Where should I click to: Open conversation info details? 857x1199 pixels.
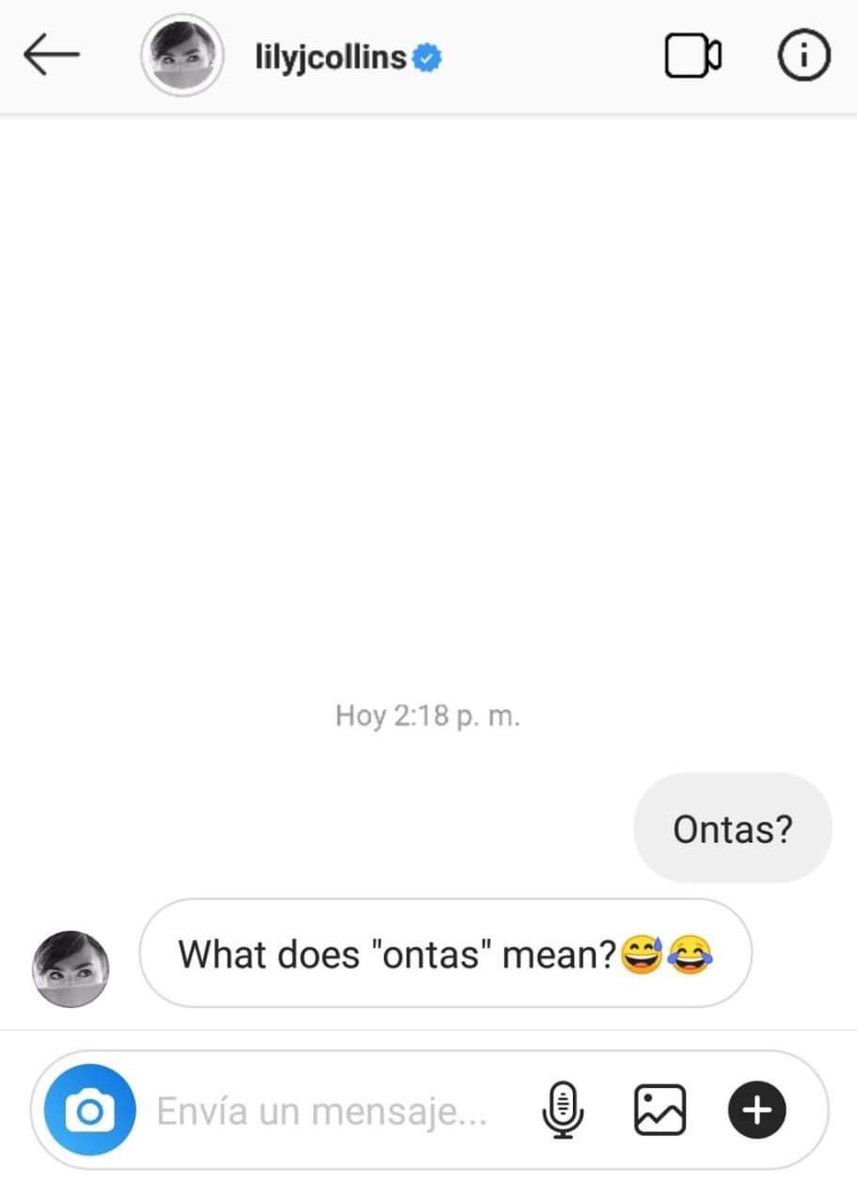(803, 57)
